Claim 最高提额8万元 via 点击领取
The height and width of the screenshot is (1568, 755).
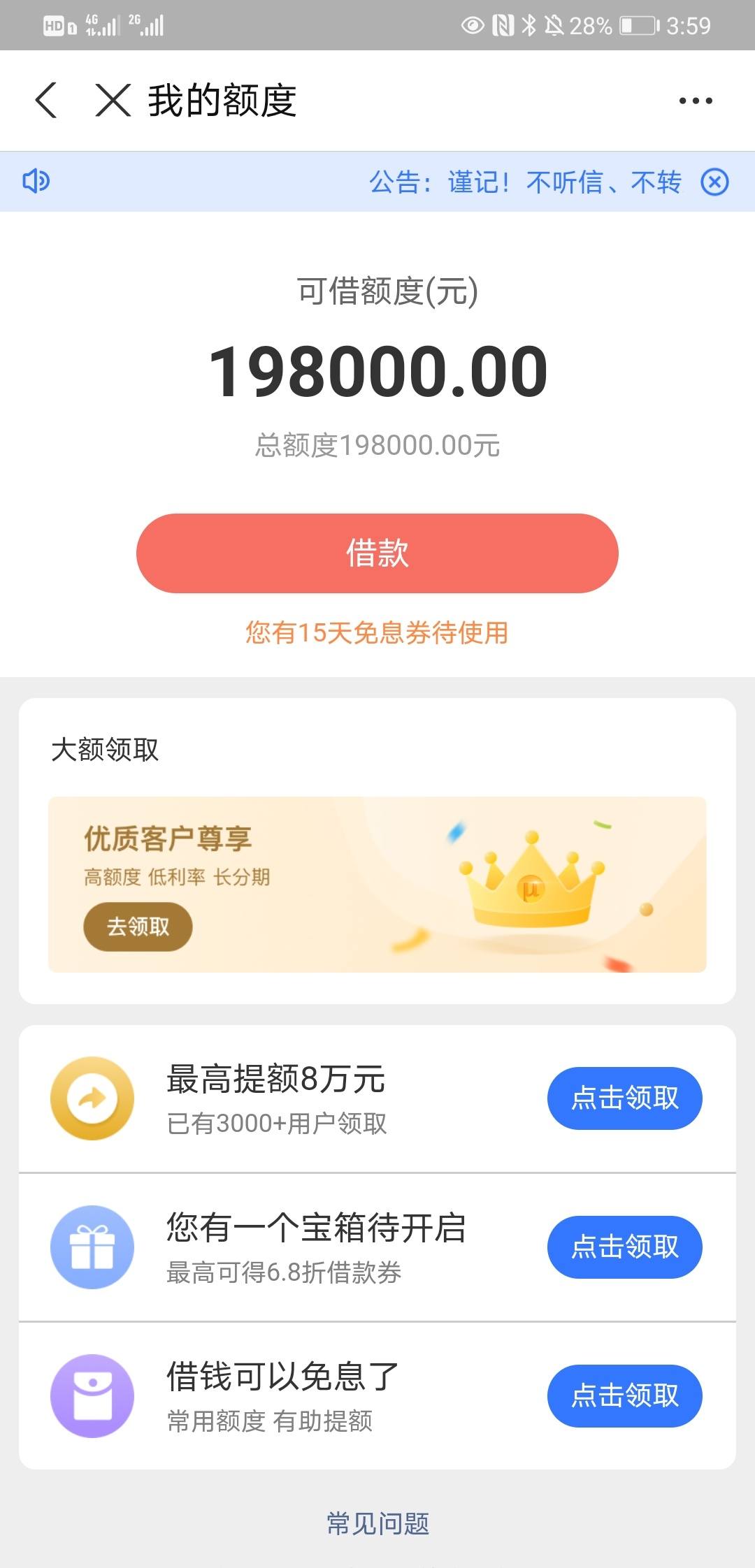pyautogui.click(x=624, y=1098)
